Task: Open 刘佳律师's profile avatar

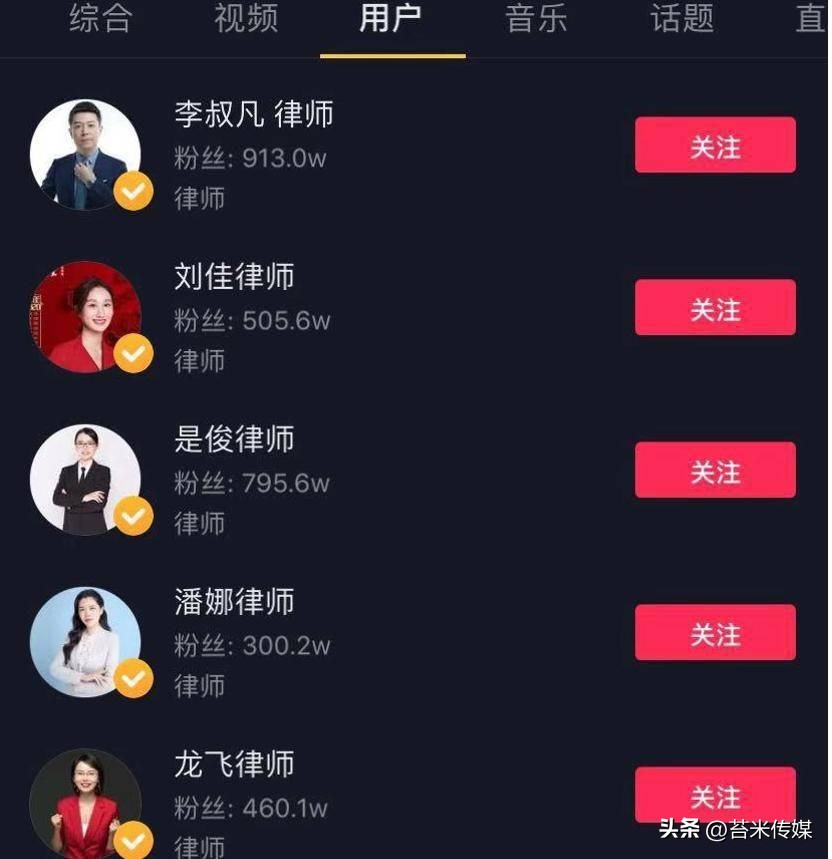Action: click(87, 316)
